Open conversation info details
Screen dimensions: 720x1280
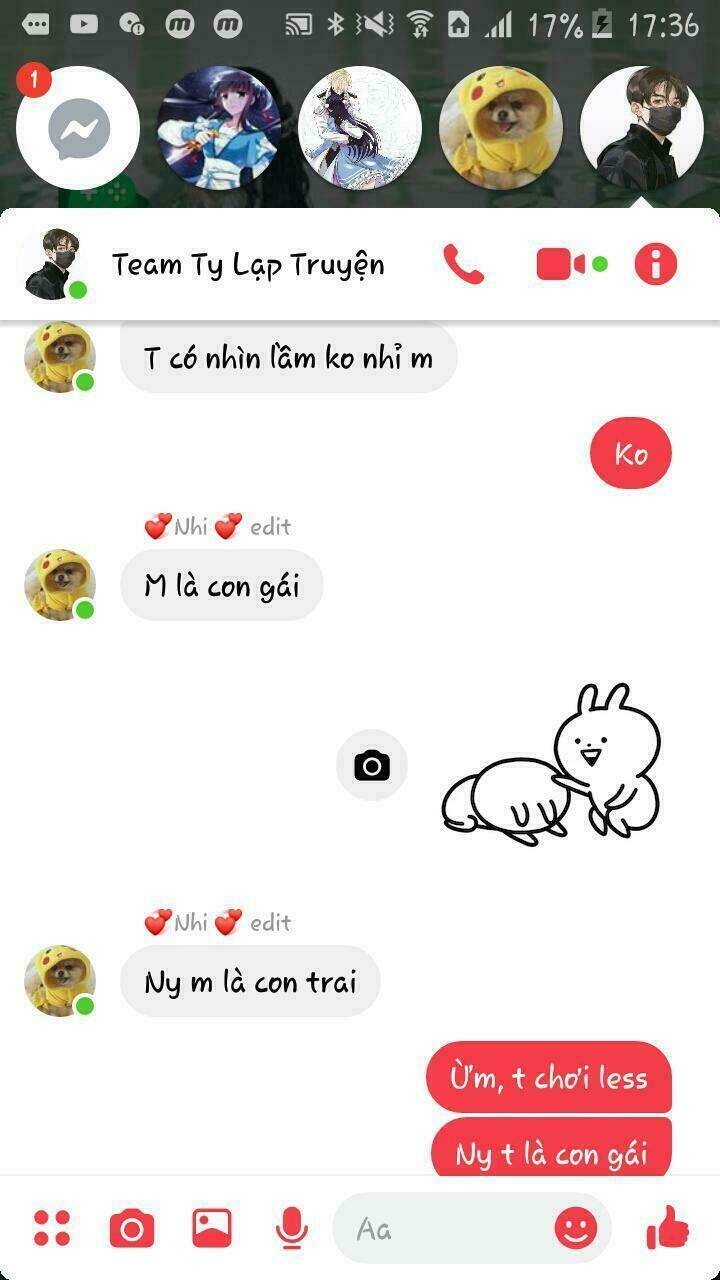tap(656, 265)
